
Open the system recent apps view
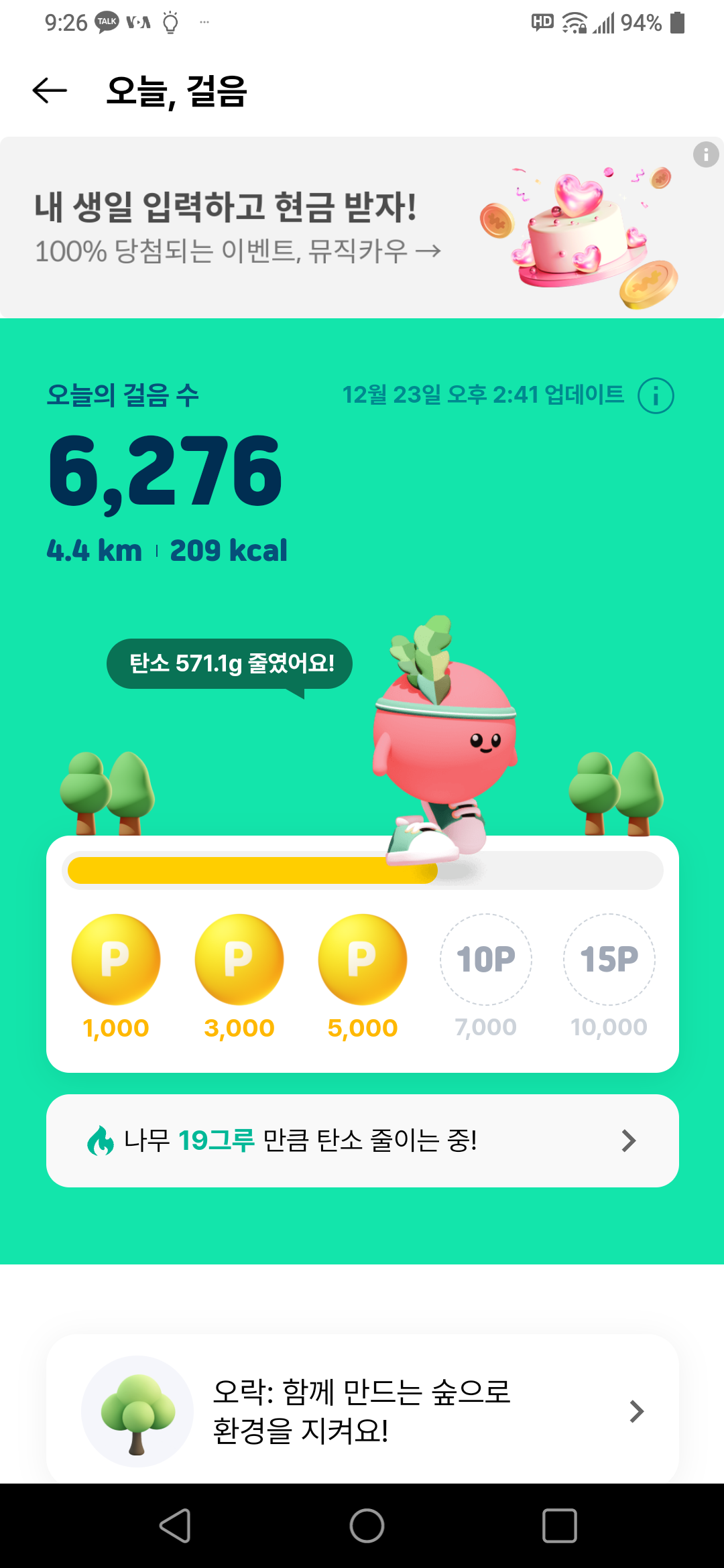559,1526
